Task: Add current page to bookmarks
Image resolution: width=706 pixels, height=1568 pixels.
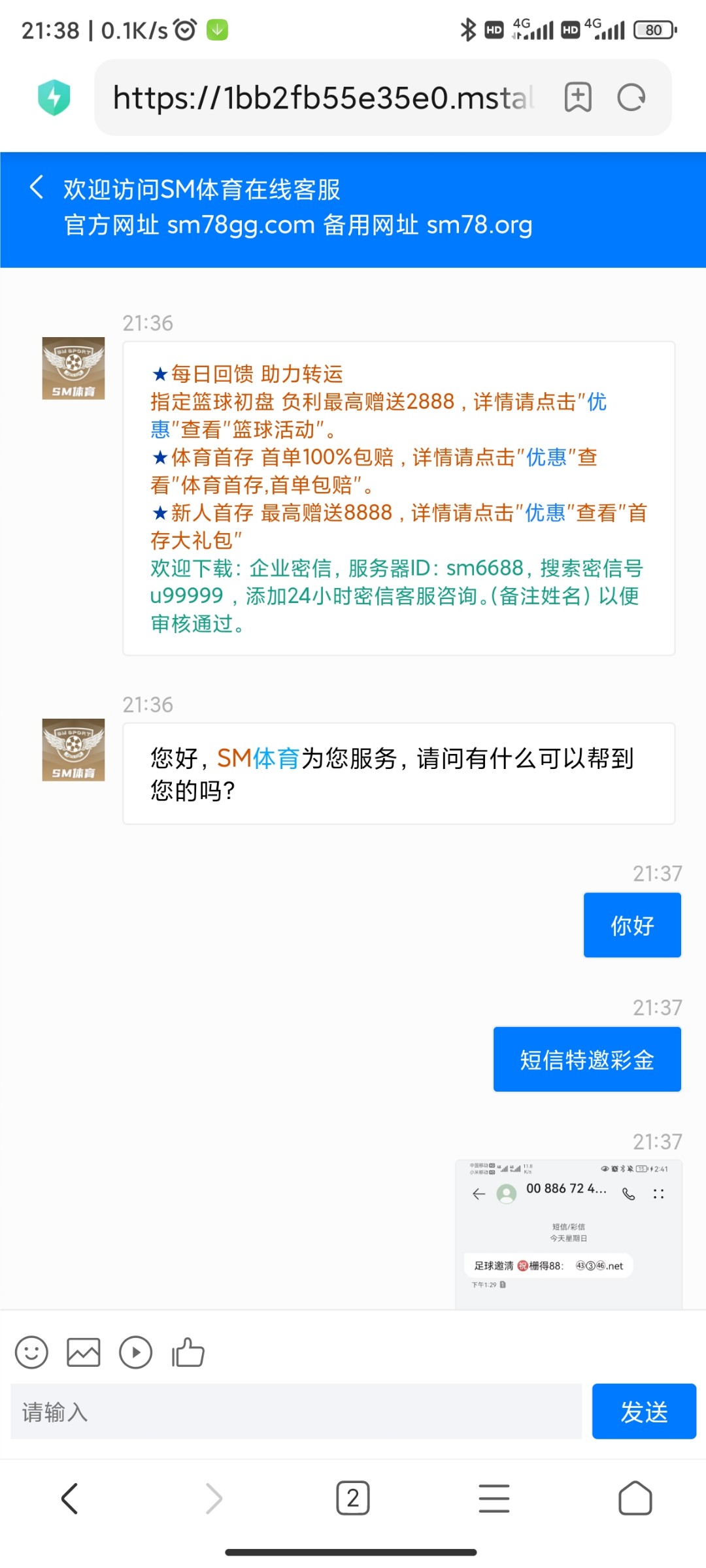Action: [578, 97]
